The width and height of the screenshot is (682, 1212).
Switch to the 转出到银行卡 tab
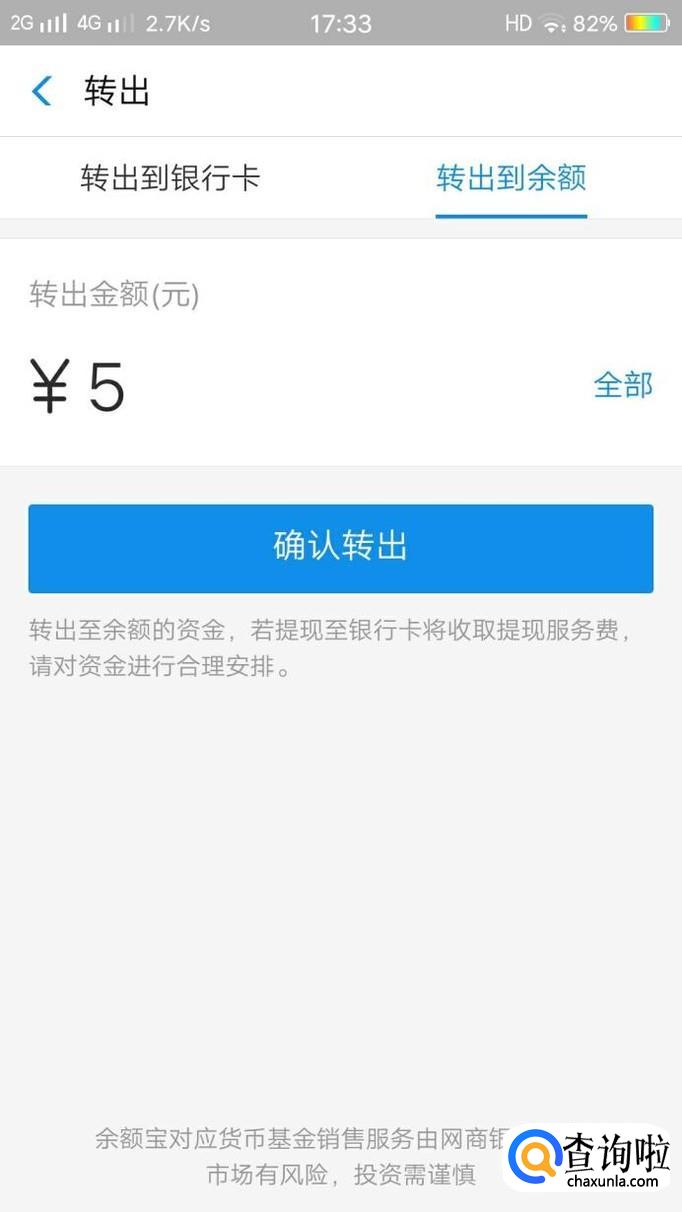tap(170, 178)
